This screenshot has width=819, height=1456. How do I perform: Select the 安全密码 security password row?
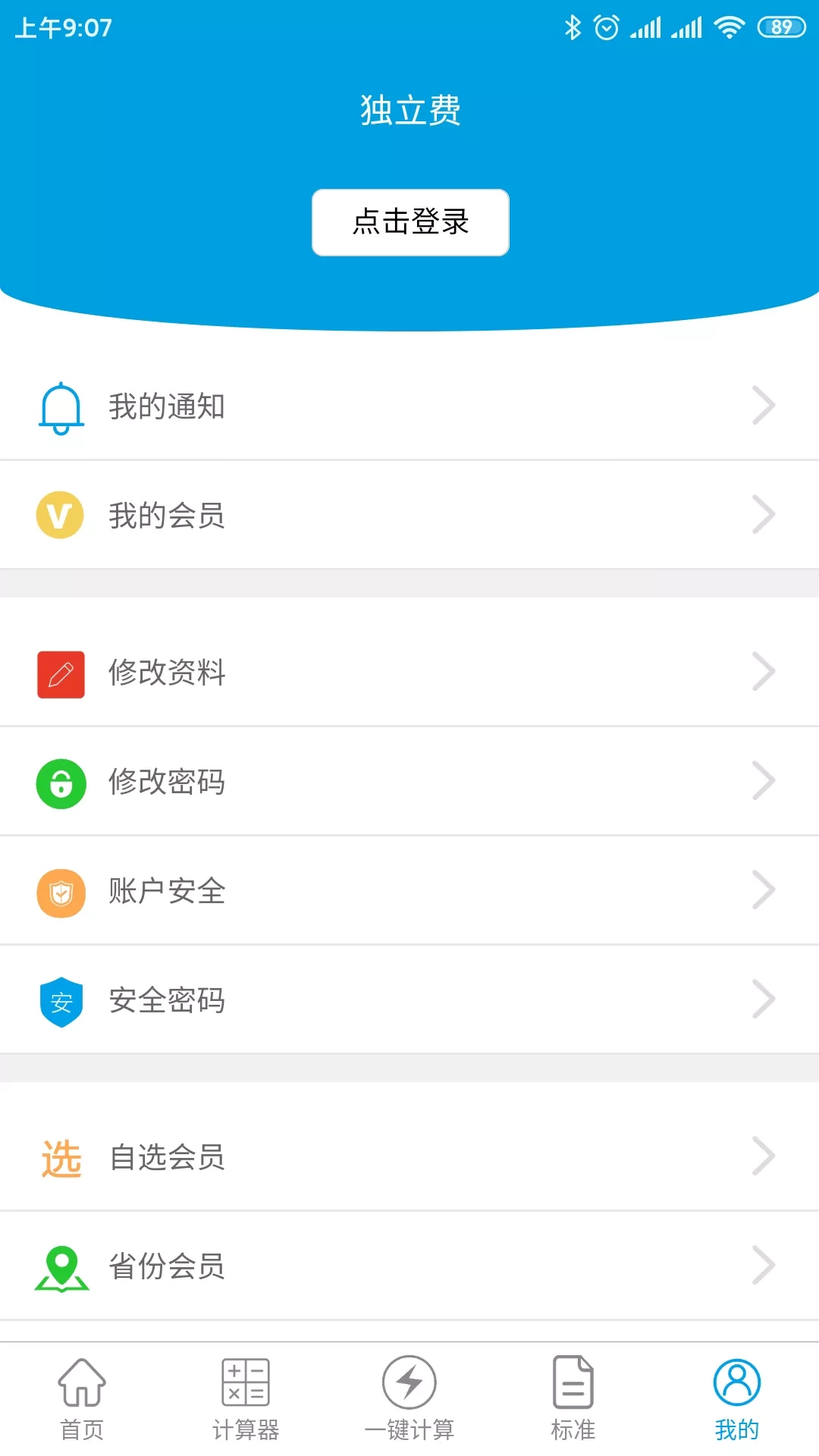coord(409,1000)
